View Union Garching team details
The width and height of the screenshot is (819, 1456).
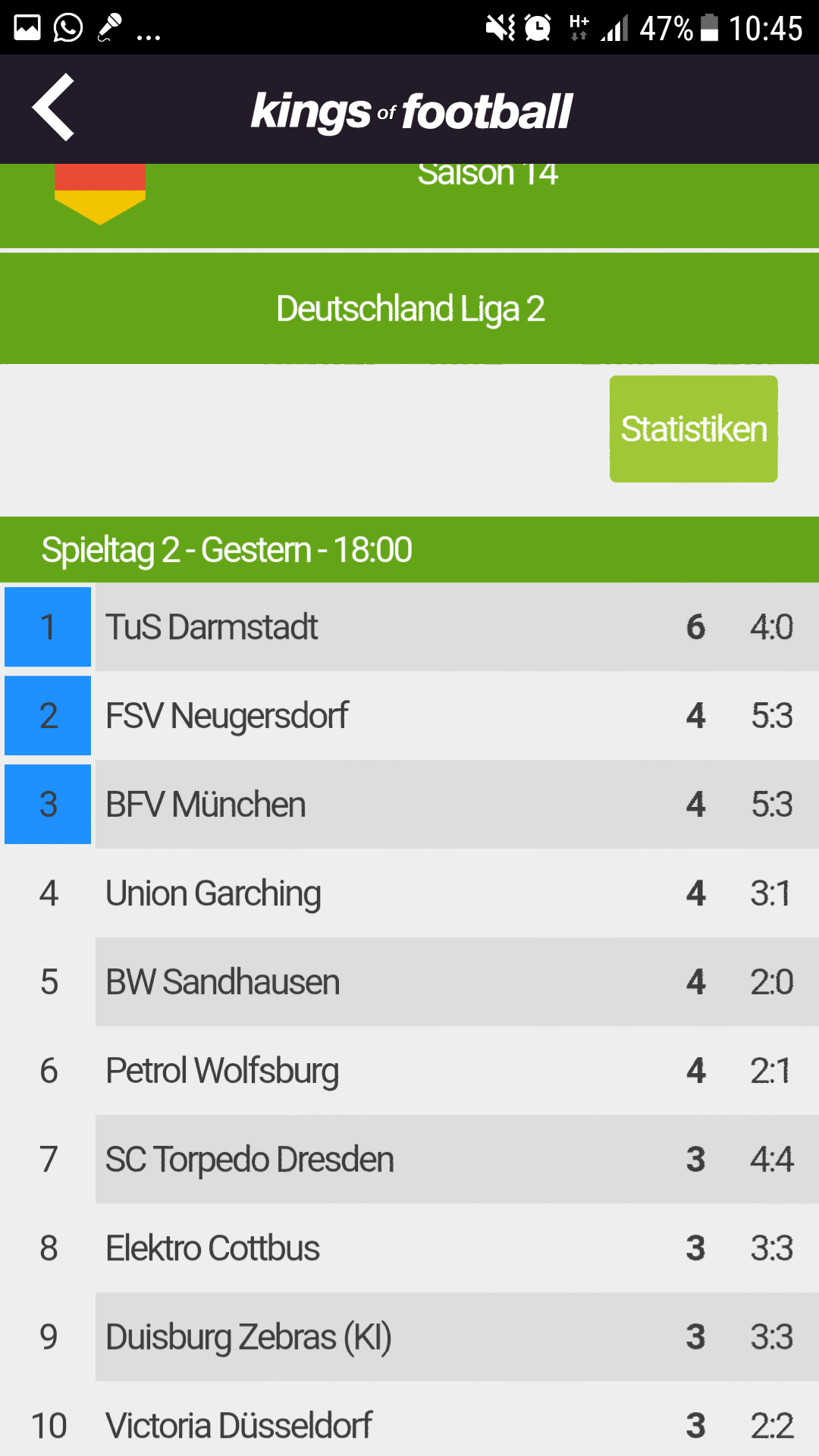409,893
